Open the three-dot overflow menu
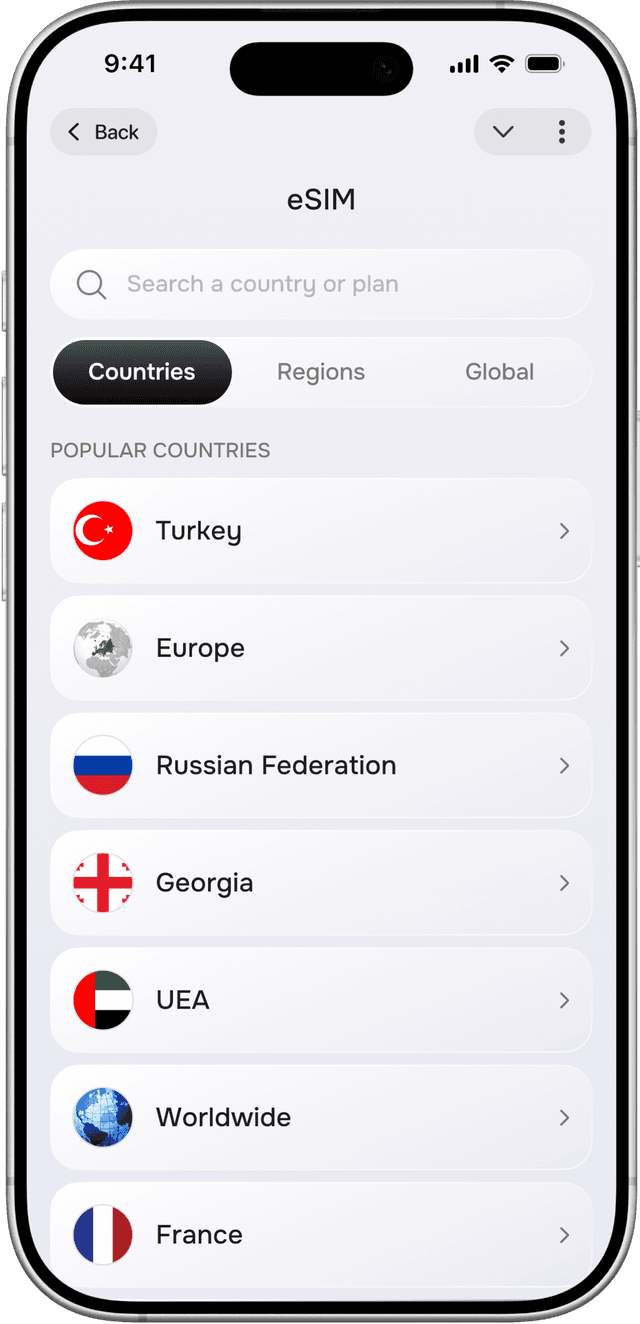 pos(562,132)
